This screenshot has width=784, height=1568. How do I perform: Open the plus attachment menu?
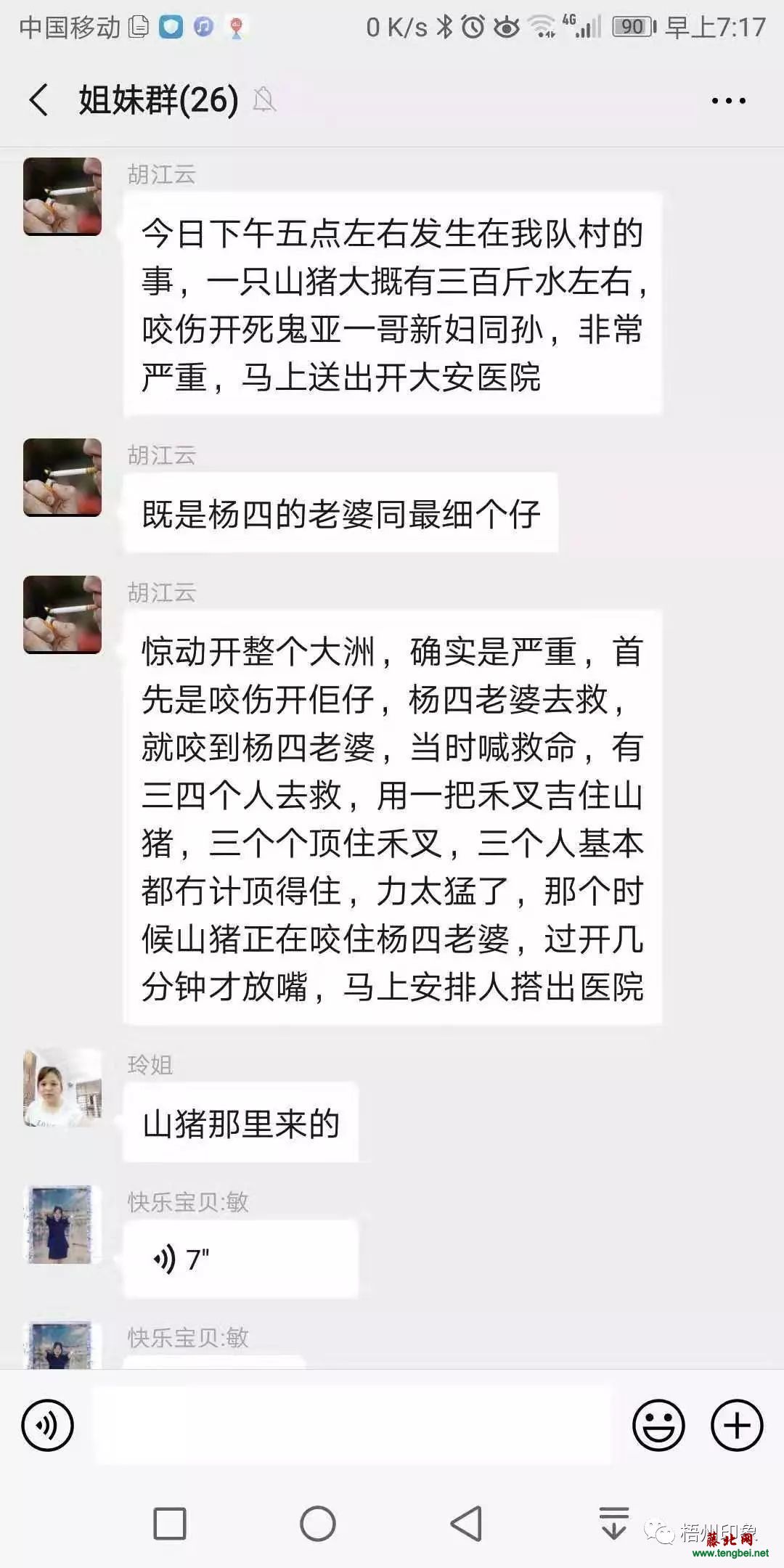737,1426
